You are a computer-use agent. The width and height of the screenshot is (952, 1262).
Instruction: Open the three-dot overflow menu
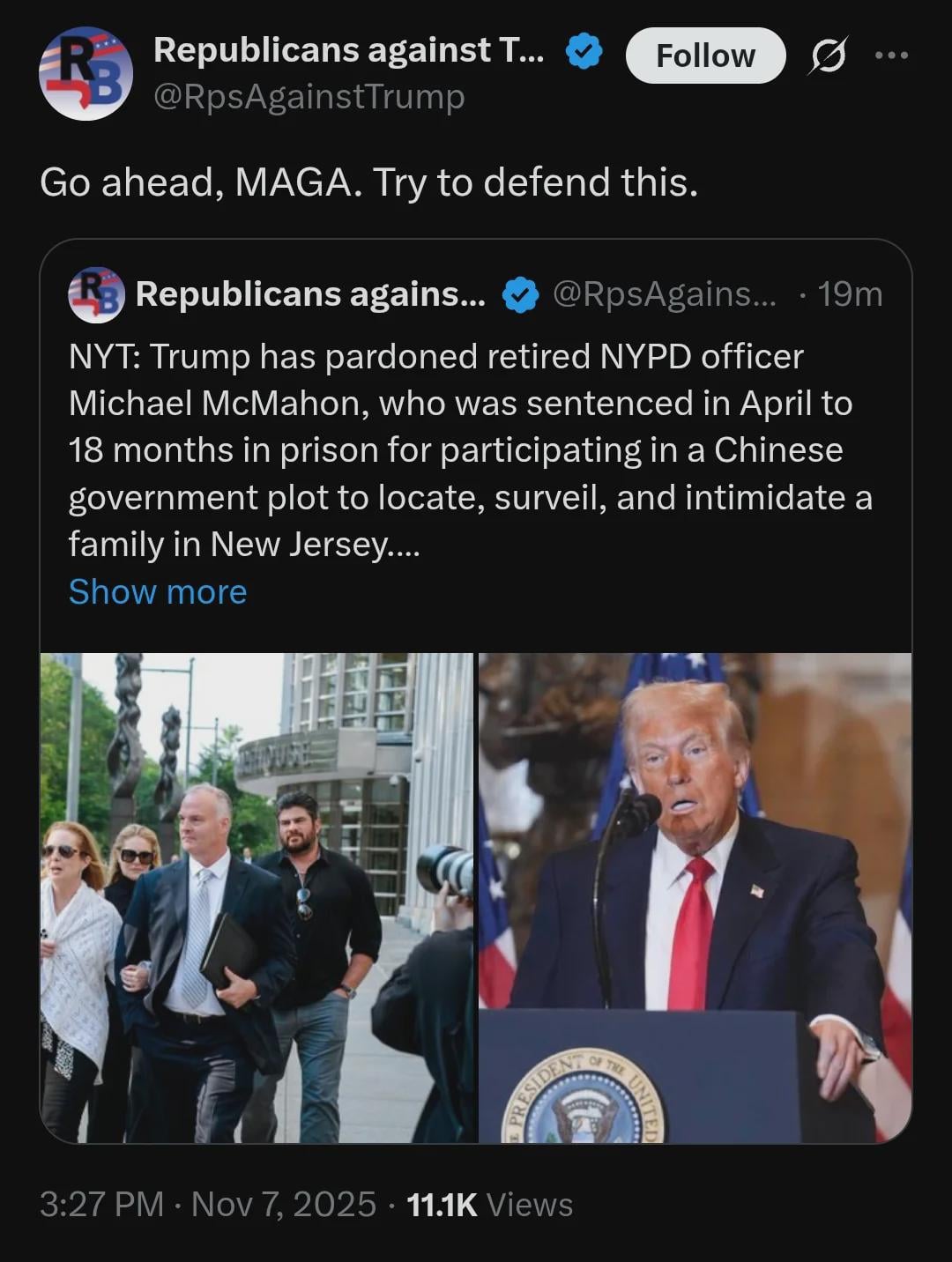[891, 56]
